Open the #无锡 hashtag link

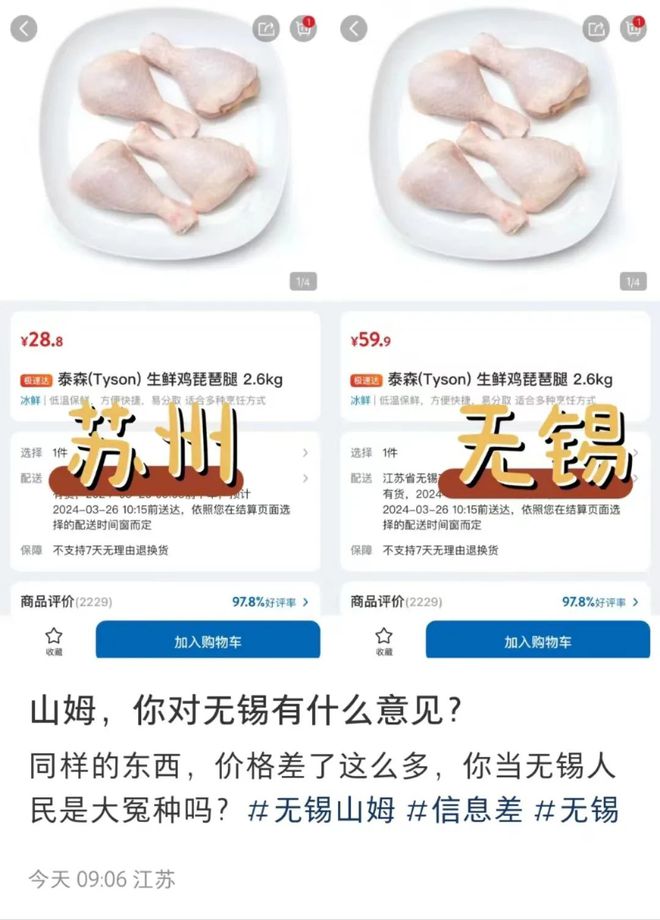(576, 809)
